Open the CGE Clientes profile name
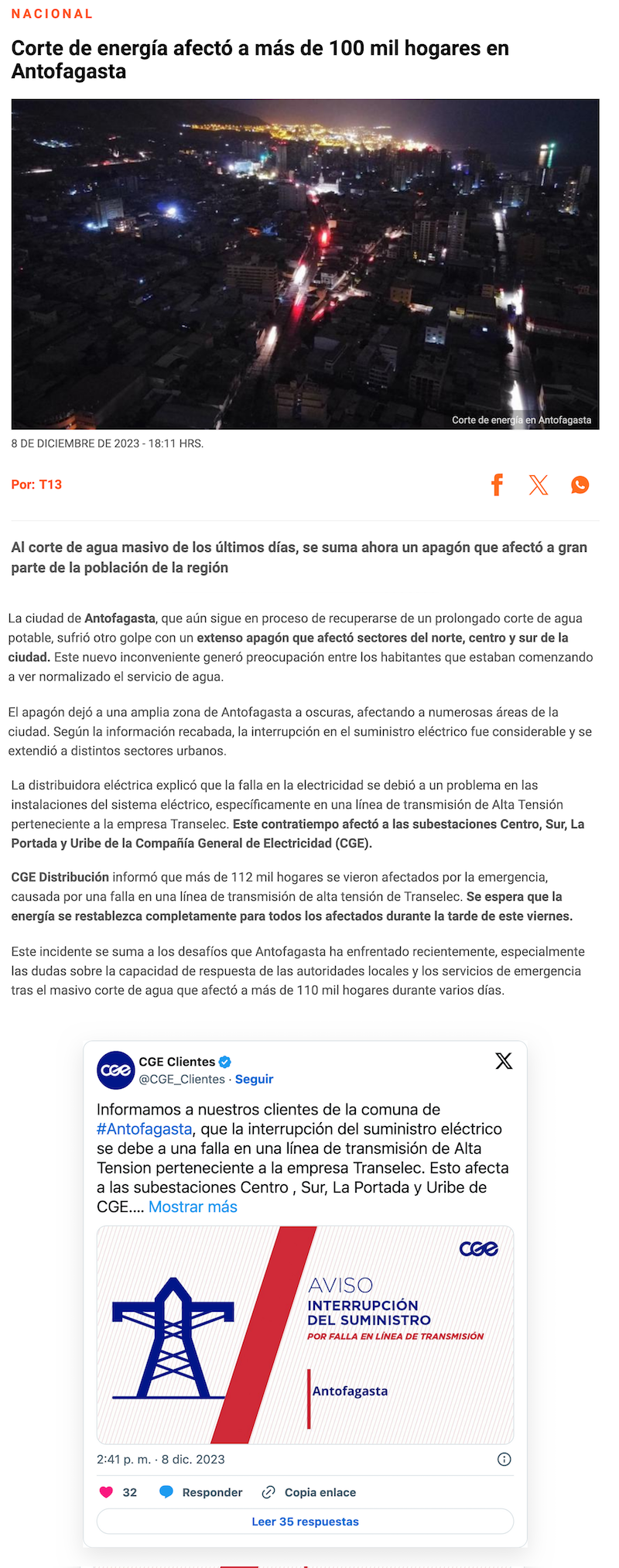Viewport: 619px width, 1568px height. click(177, 1062)
